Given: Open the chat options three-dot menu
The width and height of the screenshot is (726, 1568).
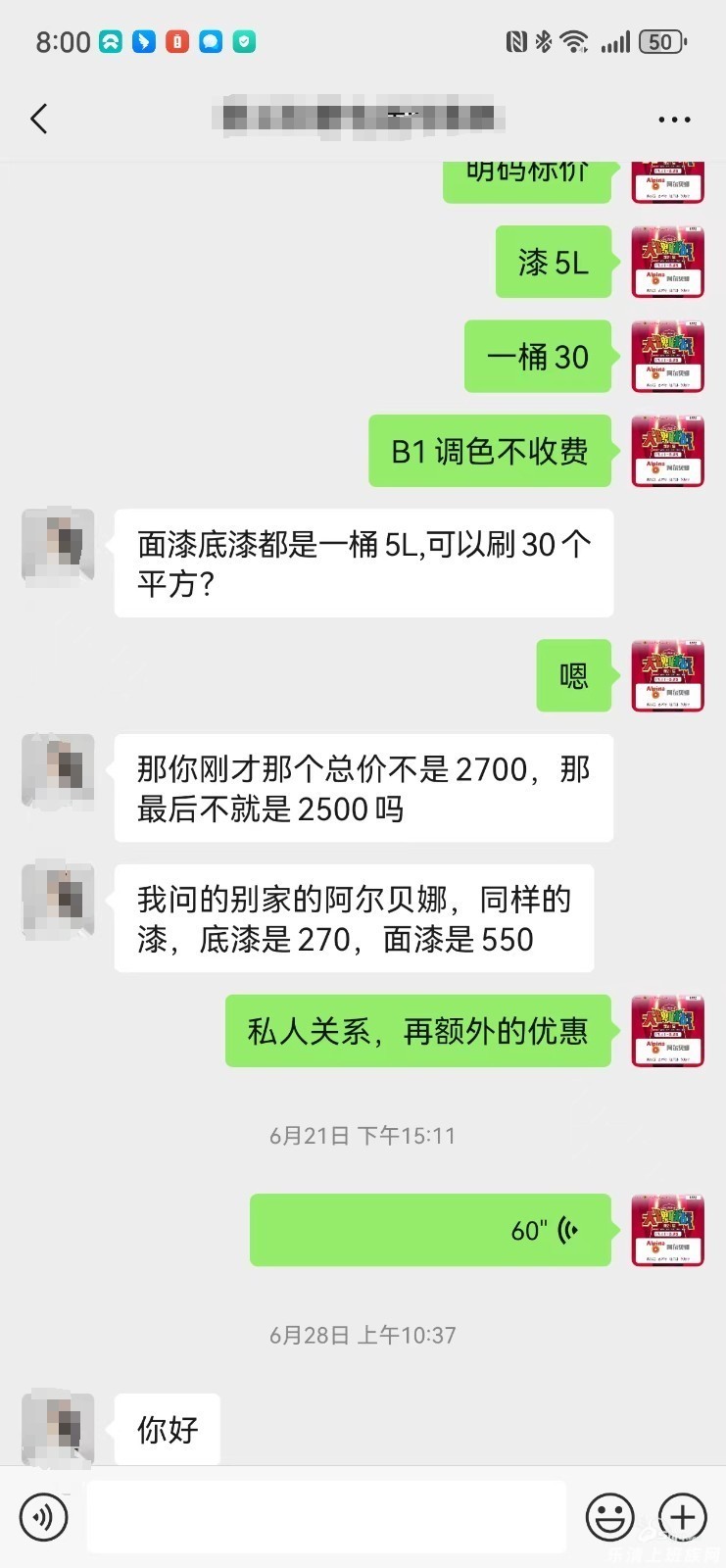Looking at the screenshot, I should (x=674, y=120).
